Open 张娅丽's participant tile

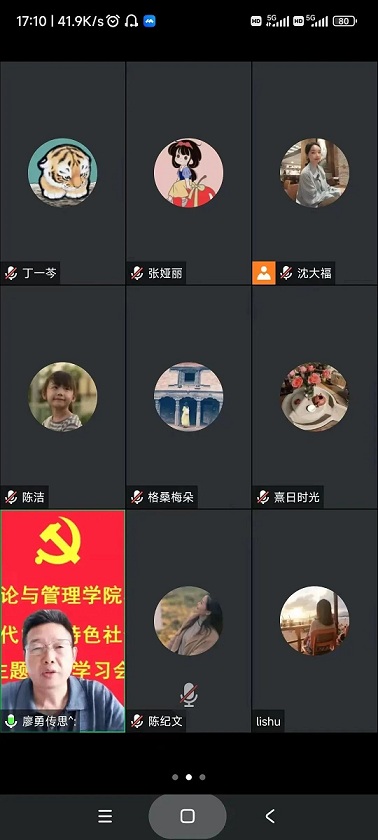(x=188, y=173)
